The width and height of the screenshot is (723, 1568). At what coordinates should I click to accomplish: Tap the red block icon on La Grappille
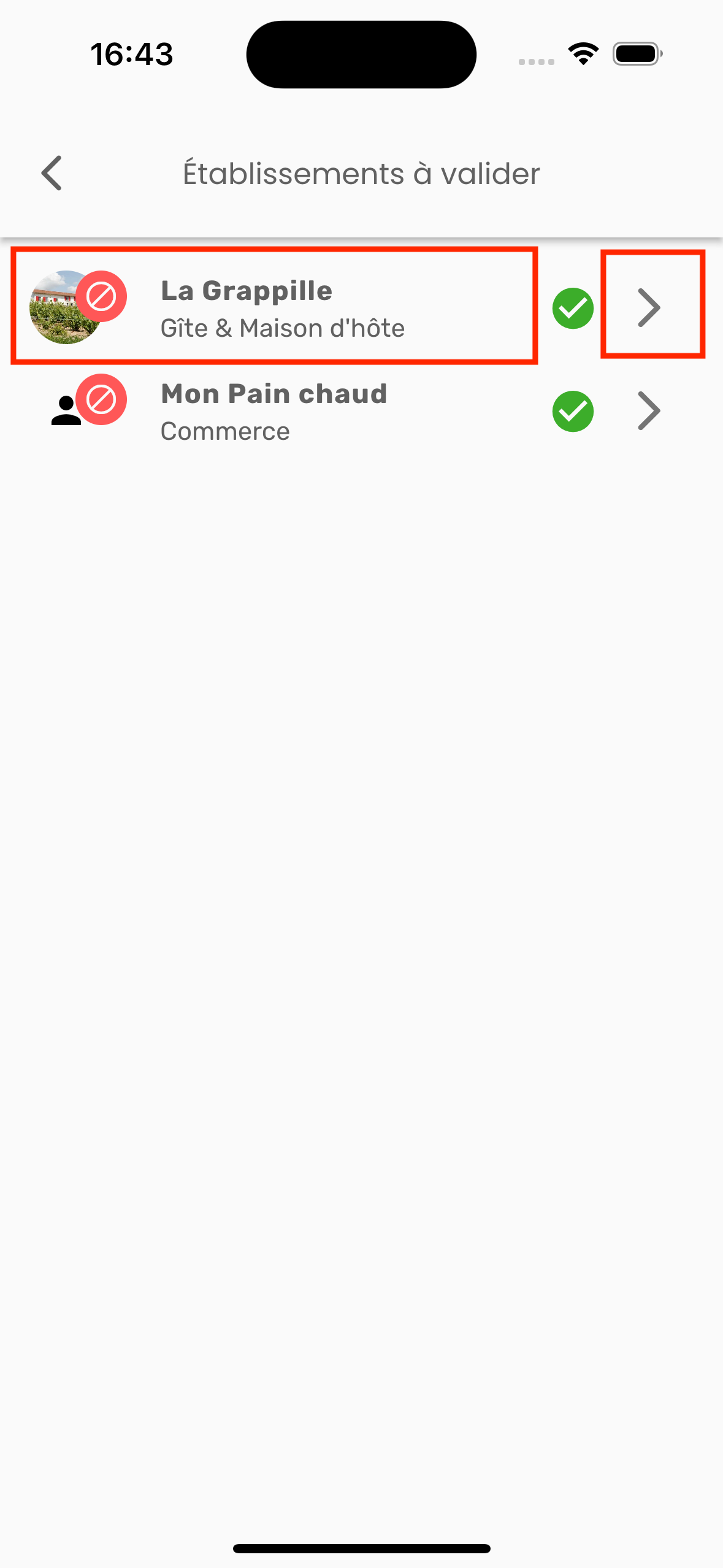[101, 297]
